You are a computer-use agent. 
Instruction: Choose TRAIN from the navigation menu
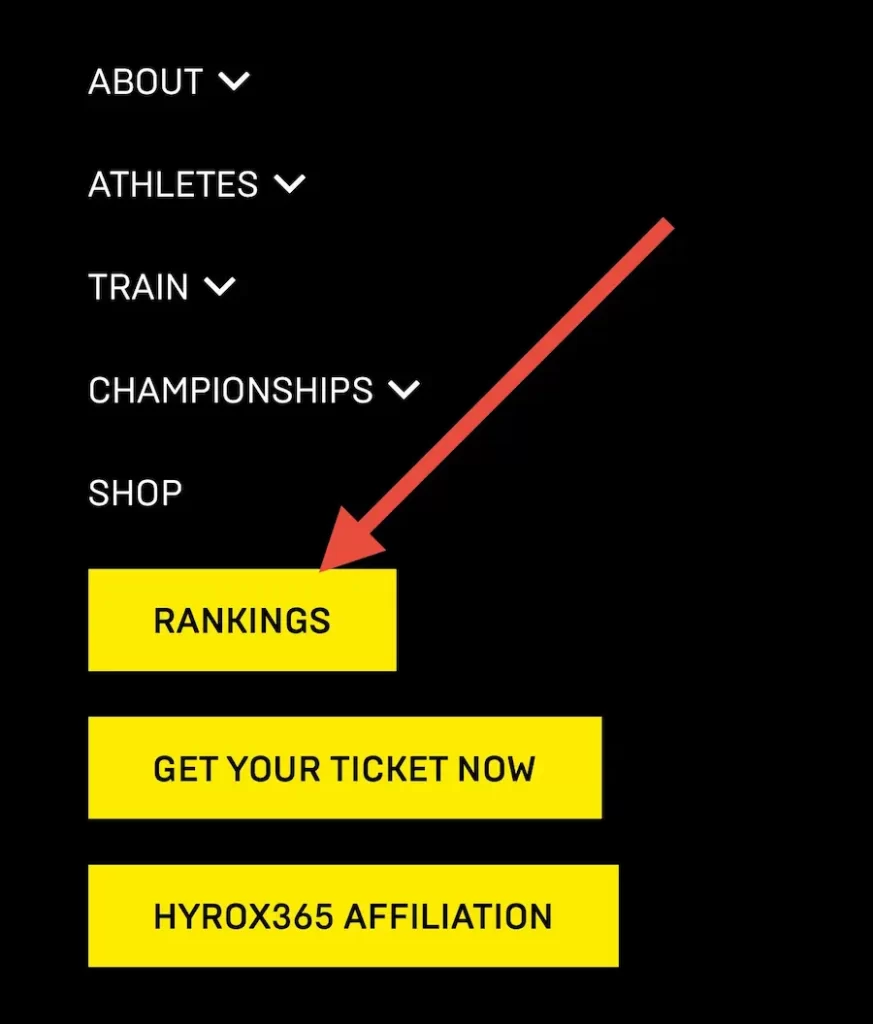(x=137, y=288)
